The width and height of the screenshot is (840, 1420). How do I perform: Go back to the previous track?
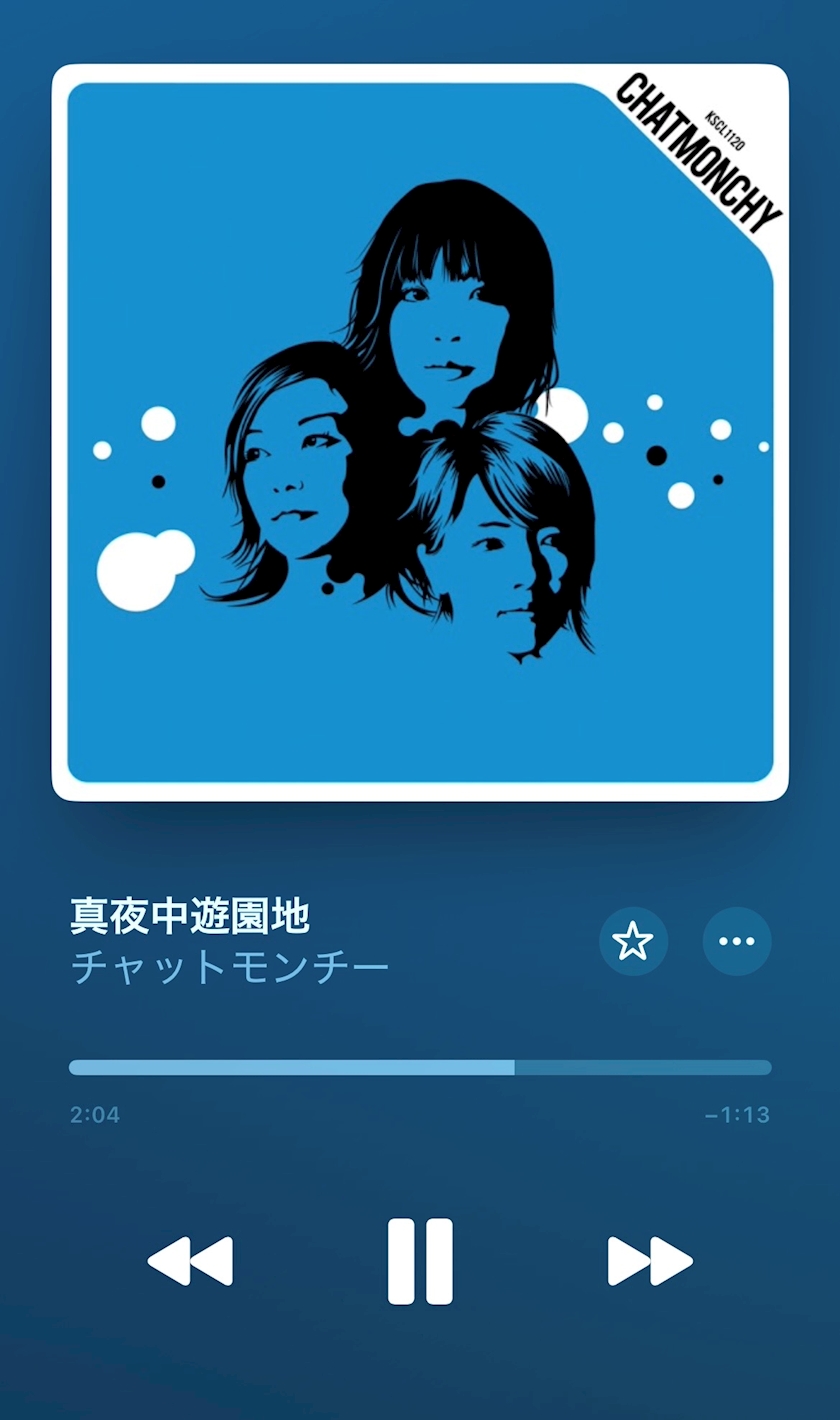(x=190, y=1261)
